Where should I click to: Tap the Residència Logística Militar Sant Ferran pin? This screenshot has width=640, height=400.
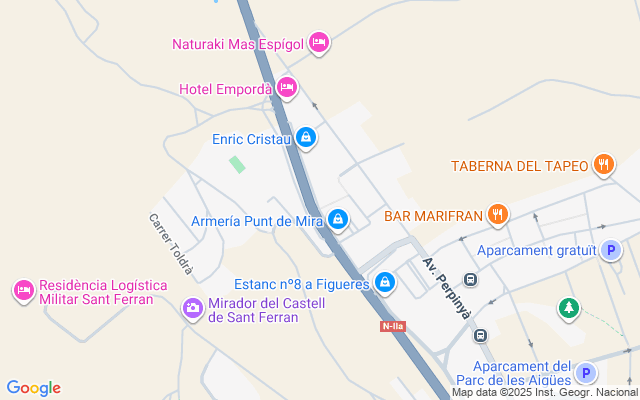[23, 291]
